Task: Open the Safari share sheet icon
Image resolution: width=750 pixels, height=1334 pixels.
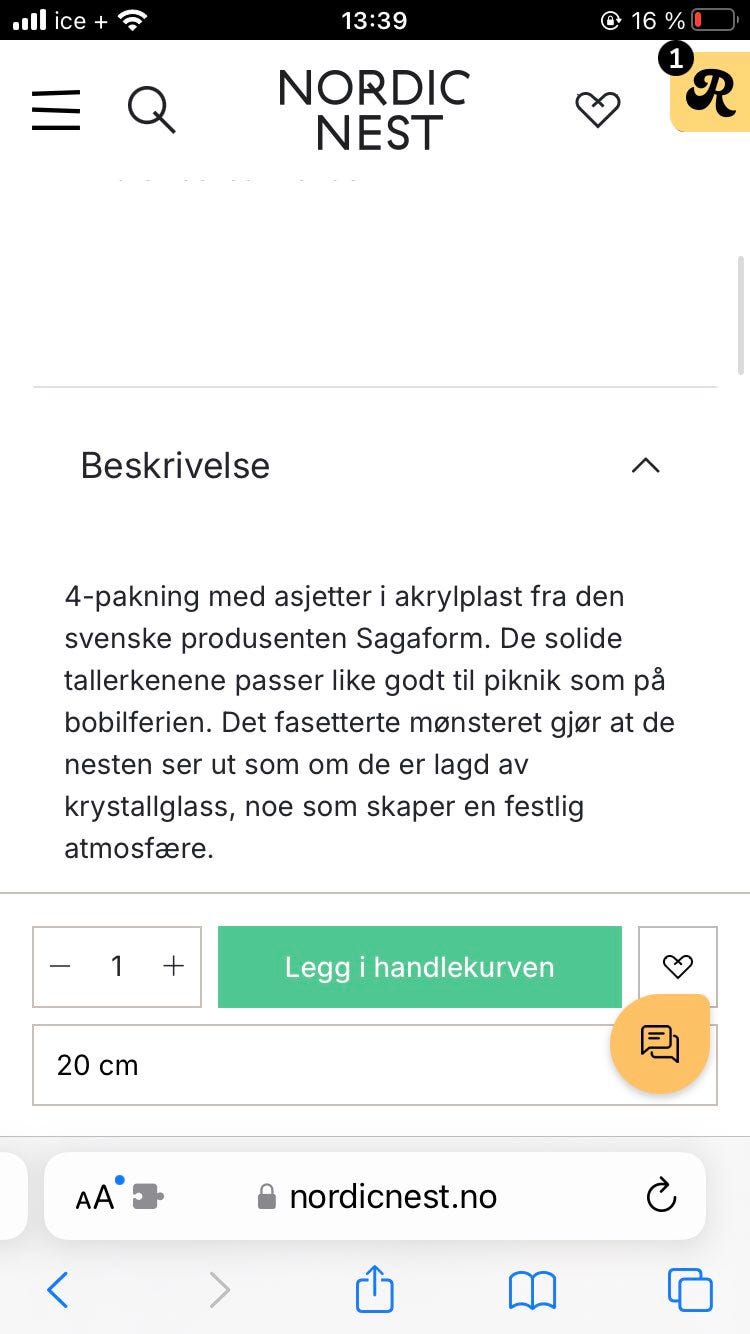Action: coord(374,1290)
